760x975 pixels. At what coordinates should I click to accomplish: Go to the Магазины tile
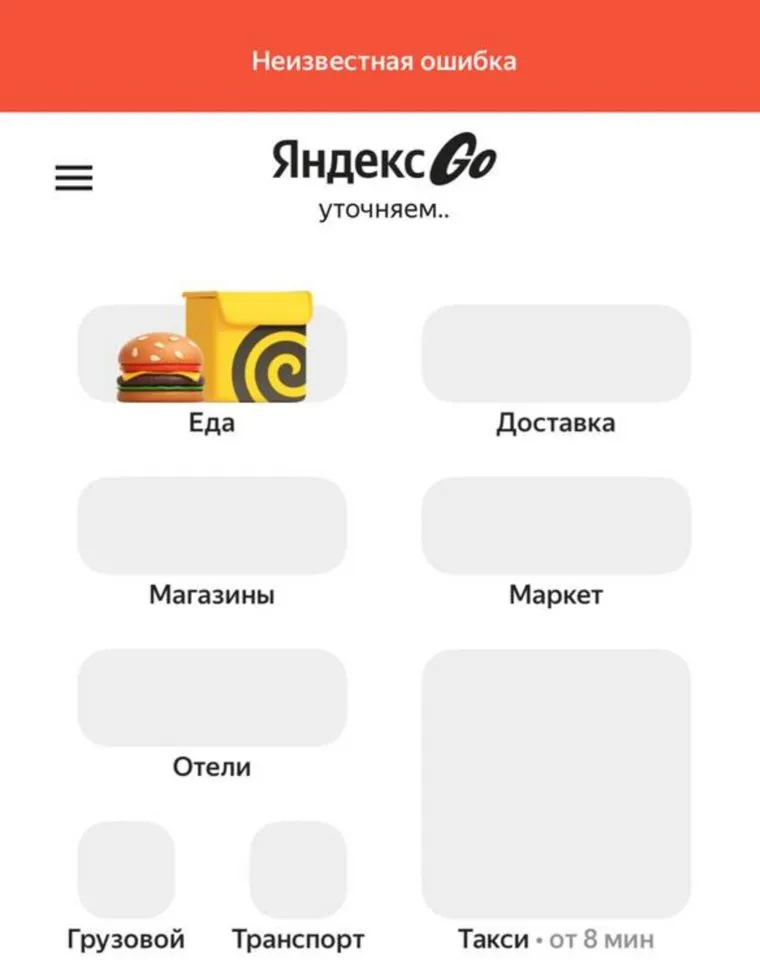(212, 527)
